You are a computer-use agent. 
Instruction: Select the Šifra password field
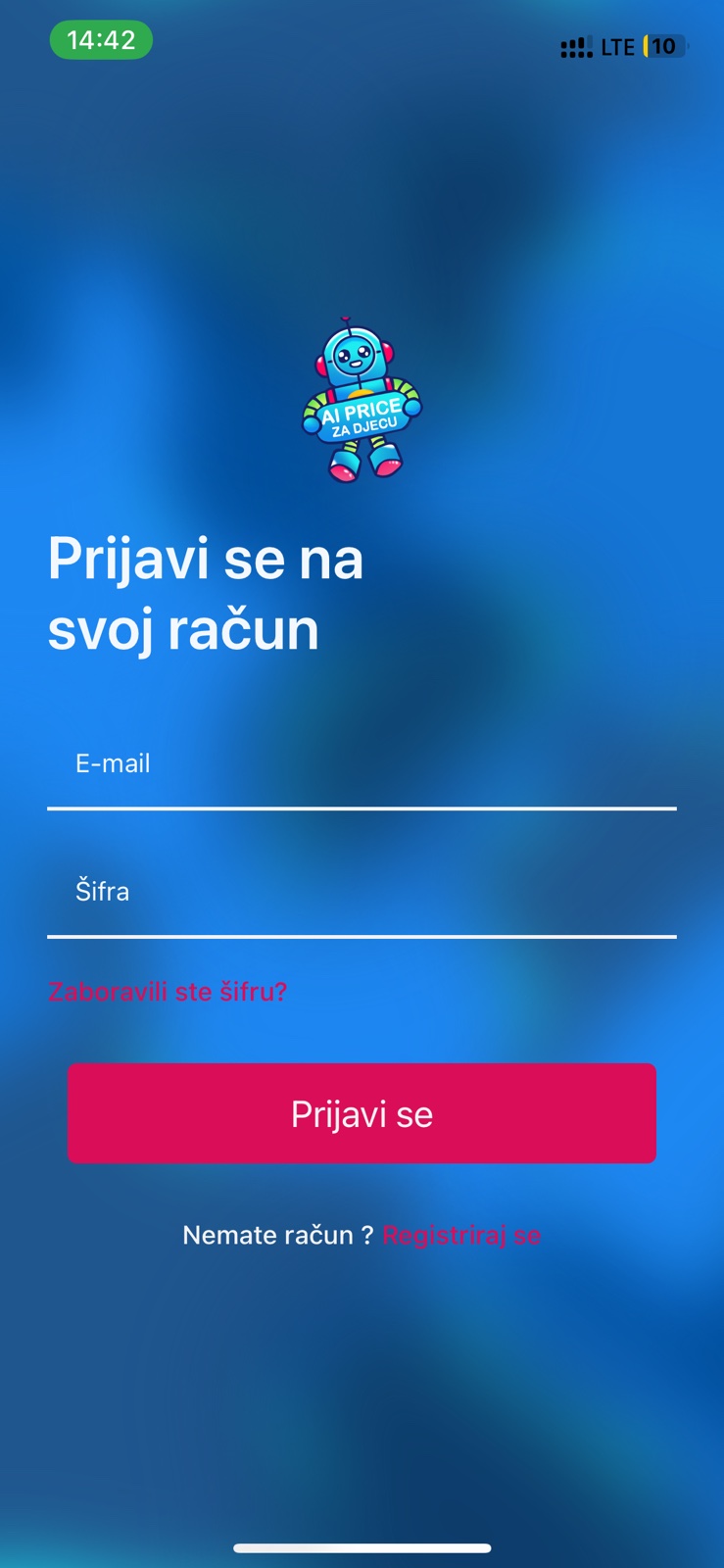point(362,892)
